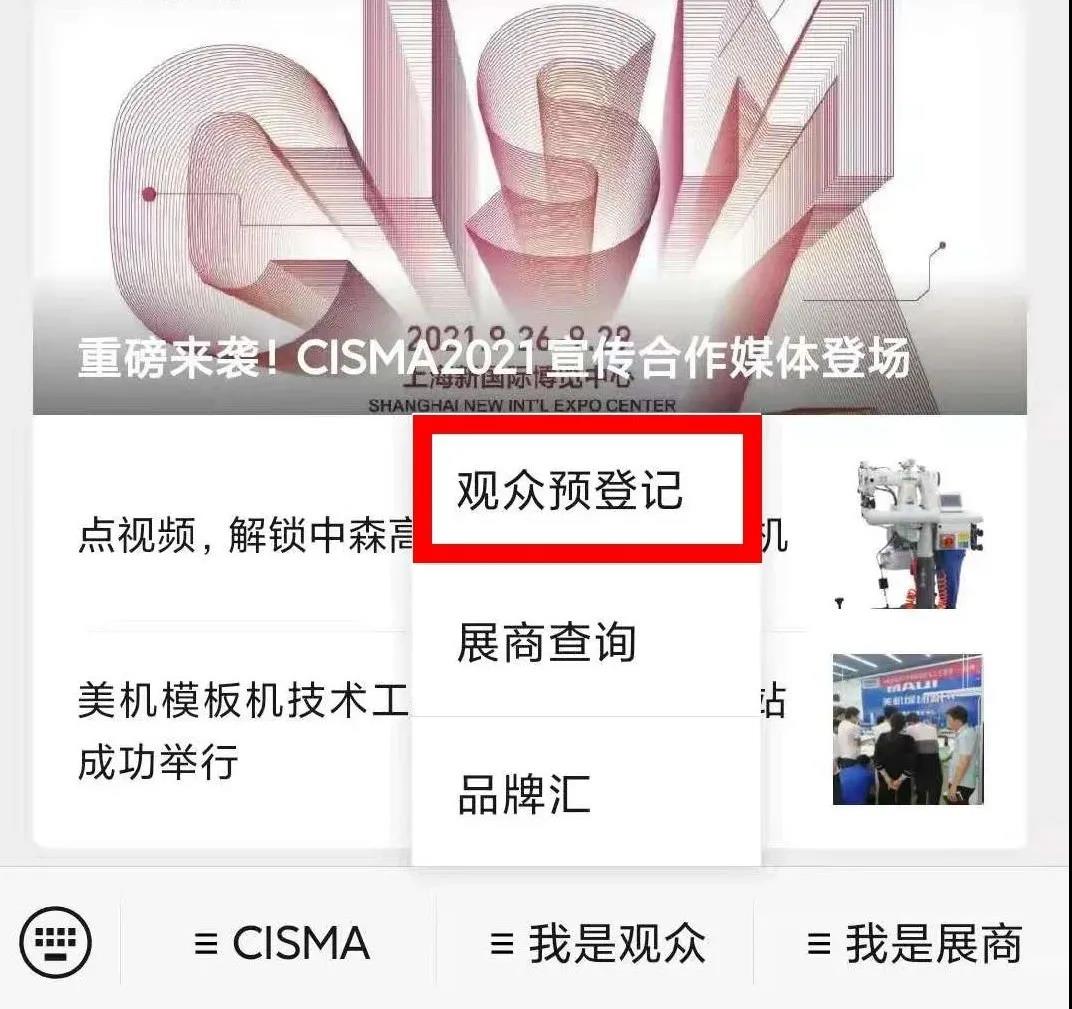Tap the 我是观众 bottom menu
Viewport: 1072px width, 1009px height.
point(597,943)
